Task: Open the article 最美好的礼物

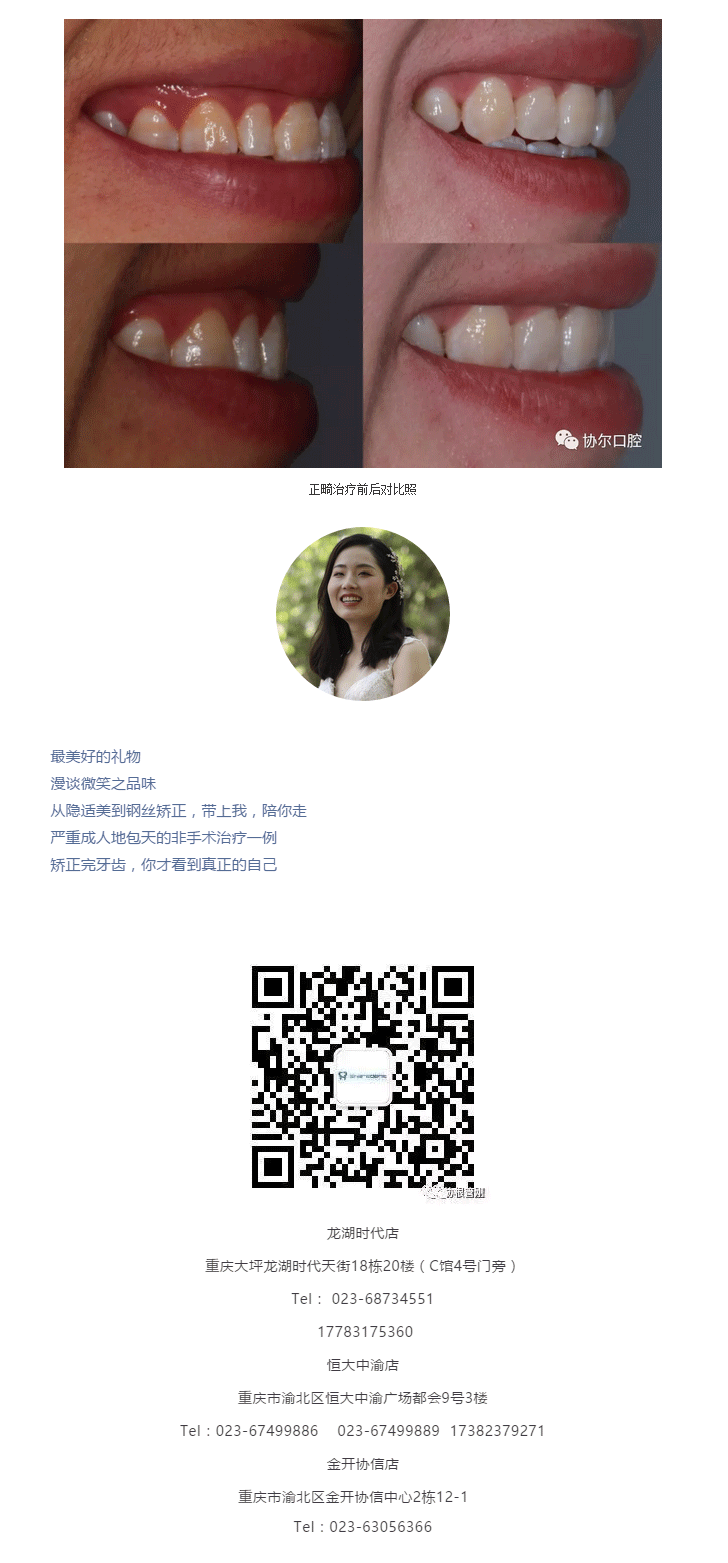Action: [x=96, y=757]
